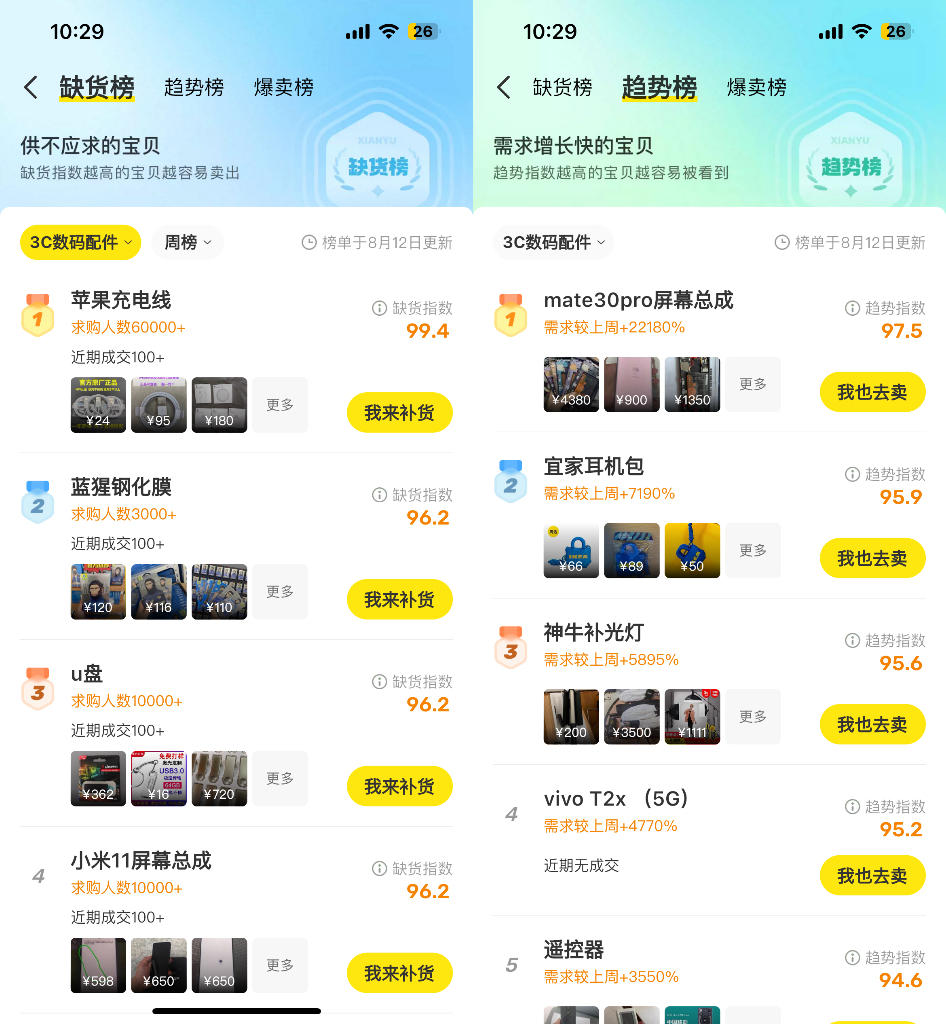946x1024 pixels.
Task: Open the ¥4380 mate30pro屏幕总成 listing
Action: (571, 384)
